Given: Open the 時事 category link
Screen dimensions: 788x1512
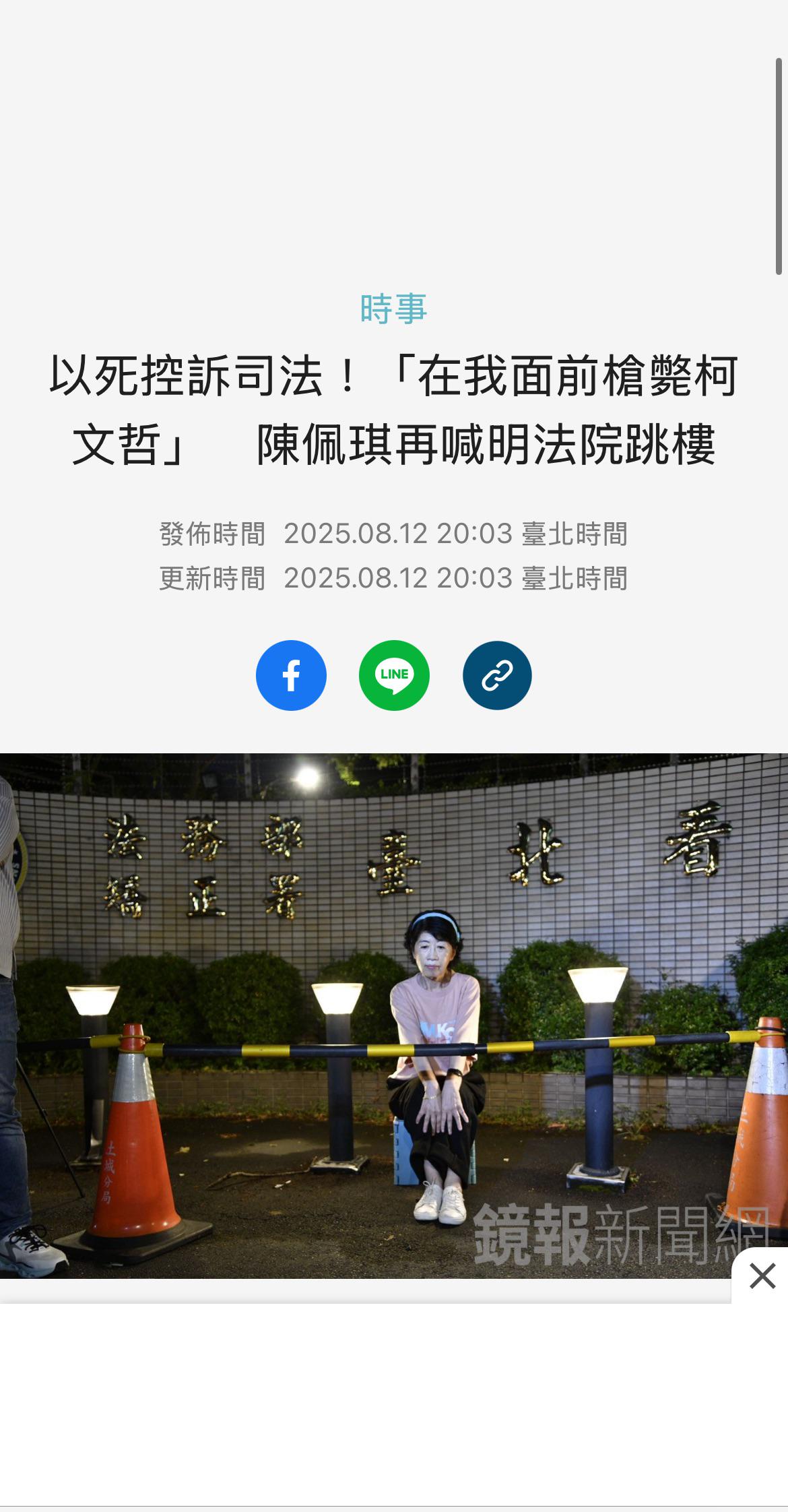Looking at the screenshot, I should (x=393, y=309).
